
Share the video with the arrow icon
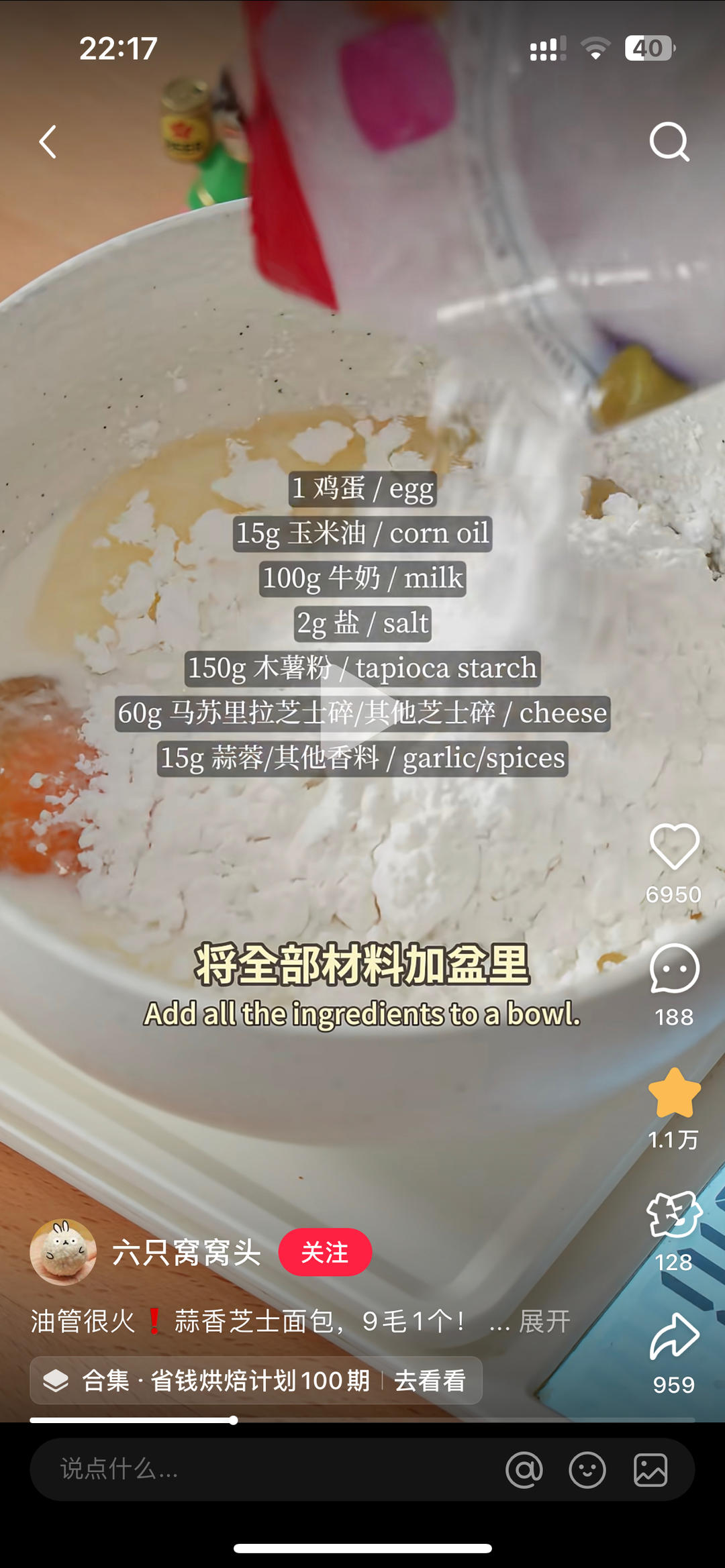click(x=674, y=1337)
